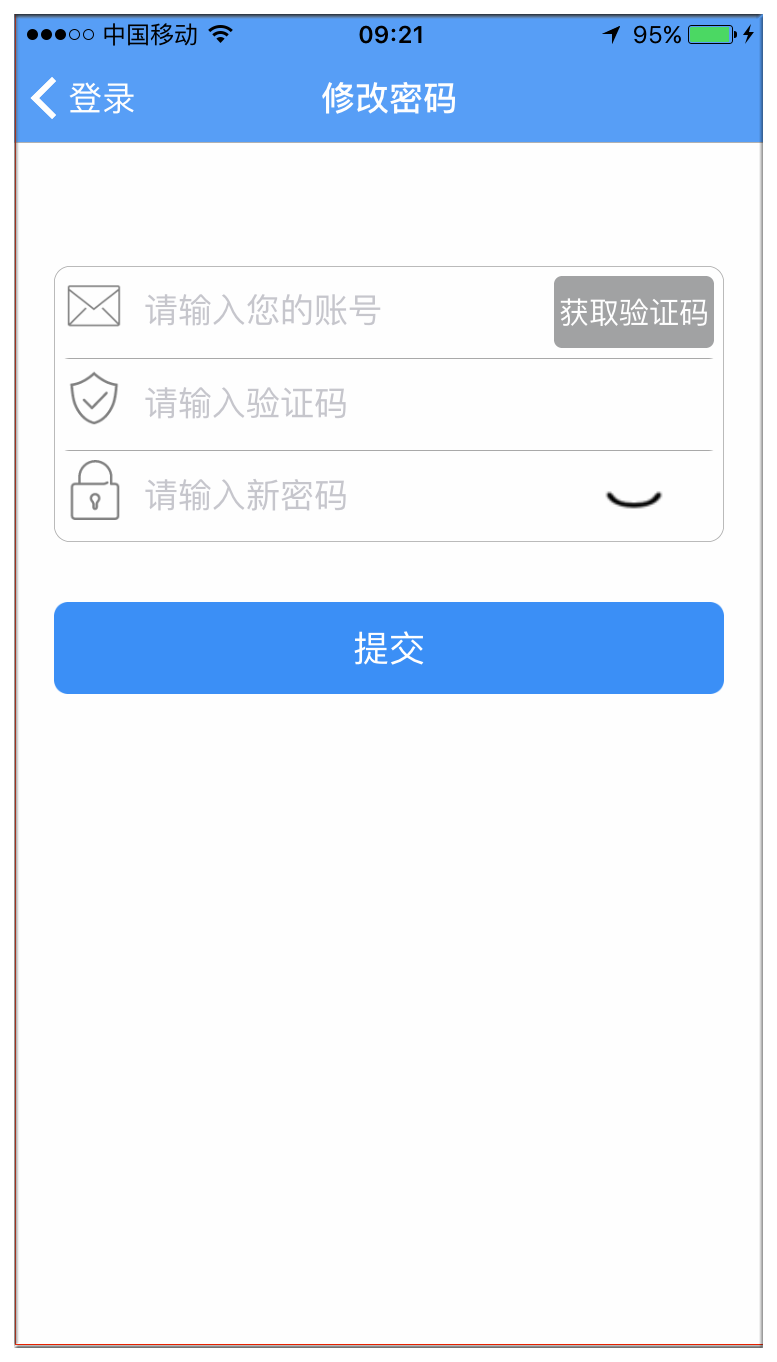Submit with the 提交 button
777x1362 pixels.
point(388,648)
